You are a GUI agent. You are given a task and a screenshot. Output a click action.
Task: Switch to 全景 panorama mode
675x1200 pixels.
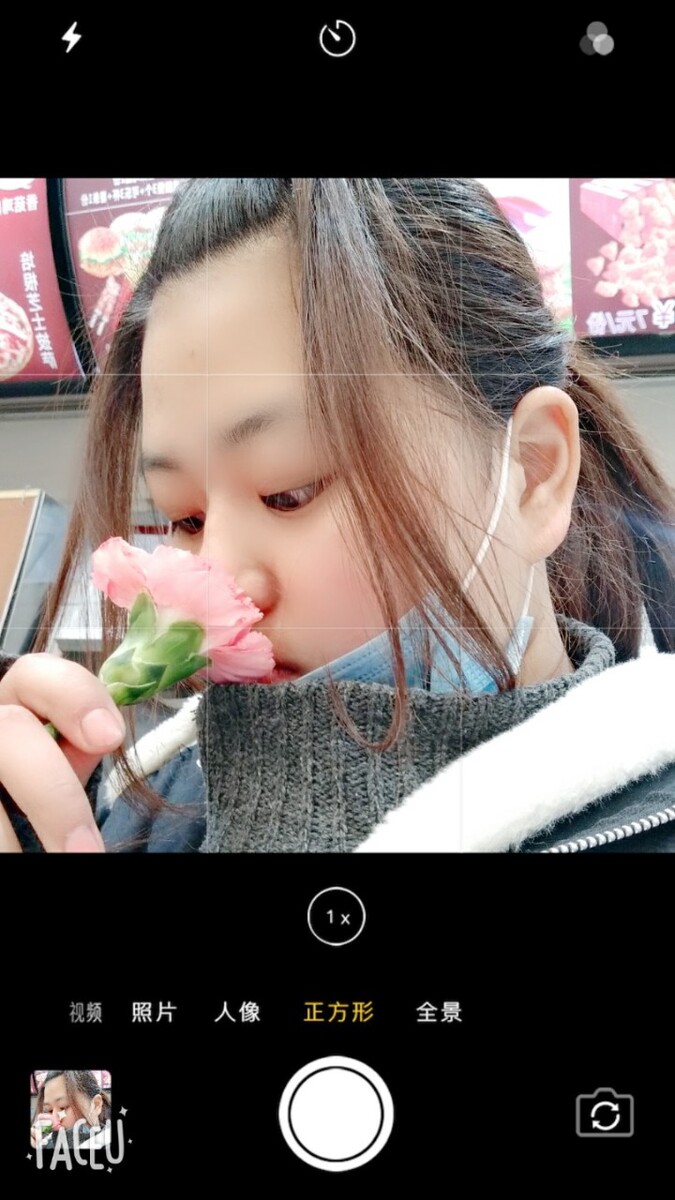click(439, 1012)
